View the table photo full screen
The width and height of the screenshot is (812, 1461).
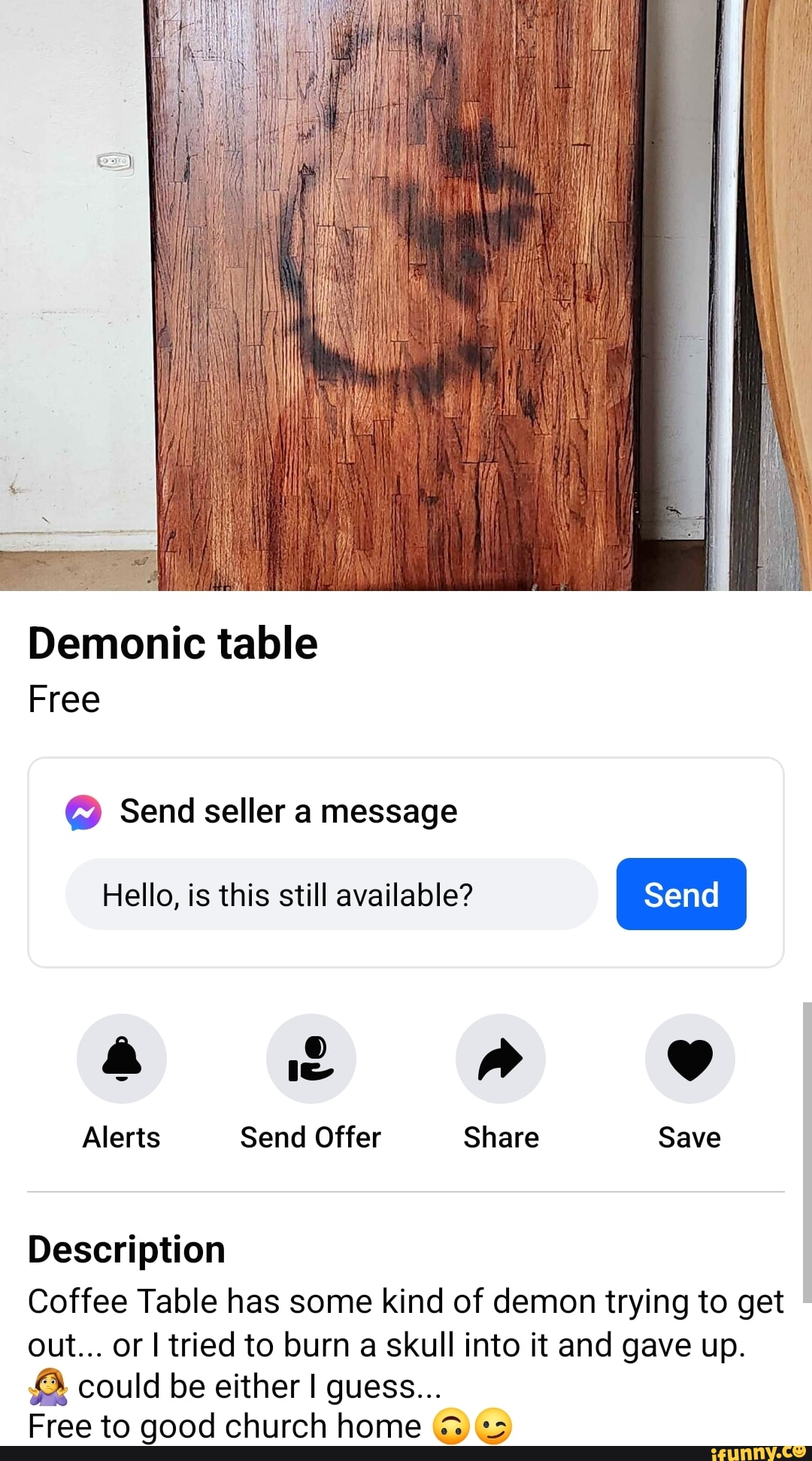tap(406, 293)
